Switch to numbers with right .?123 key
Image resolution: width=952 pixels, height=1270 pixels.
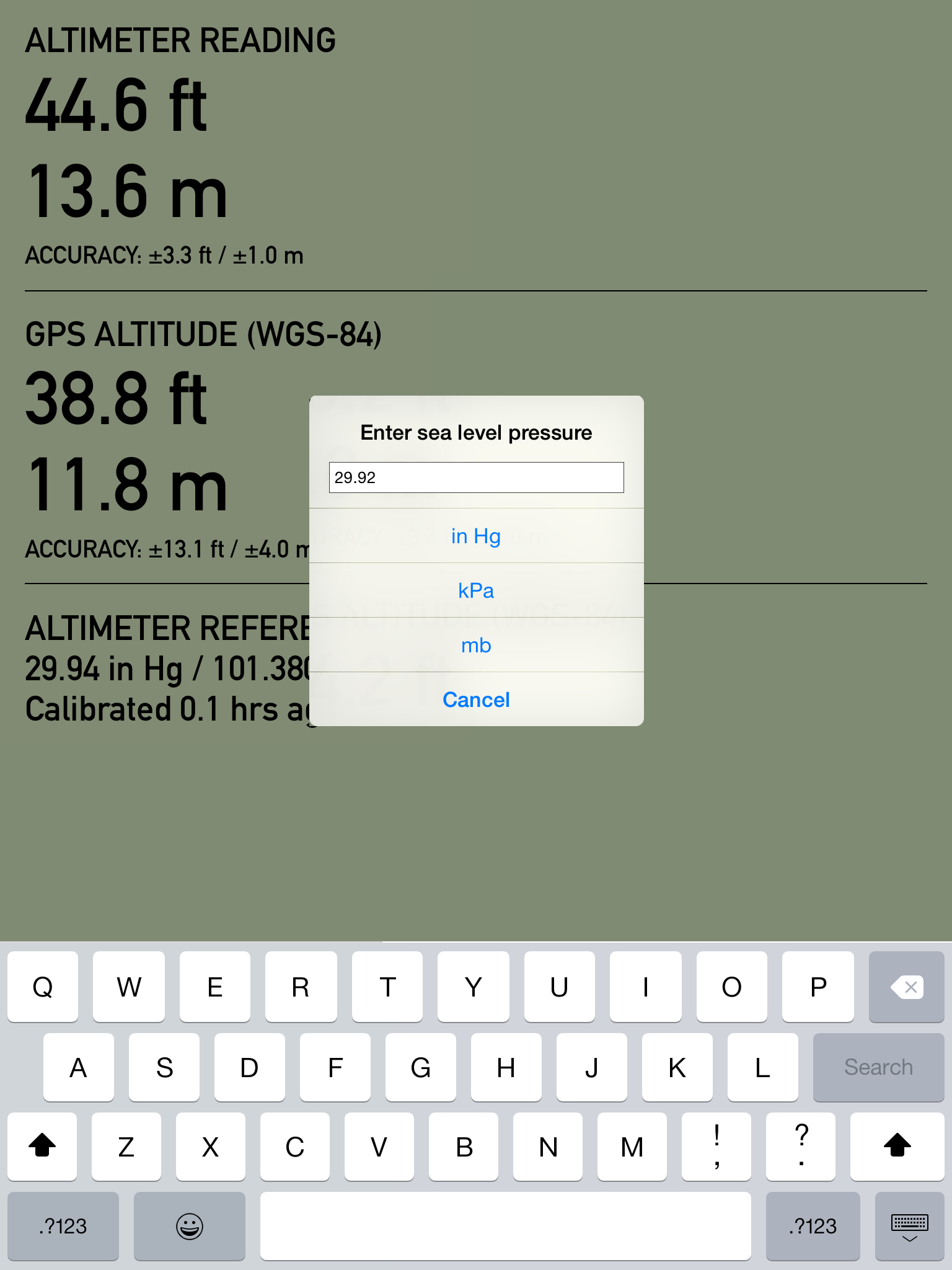coord(813,1227)
